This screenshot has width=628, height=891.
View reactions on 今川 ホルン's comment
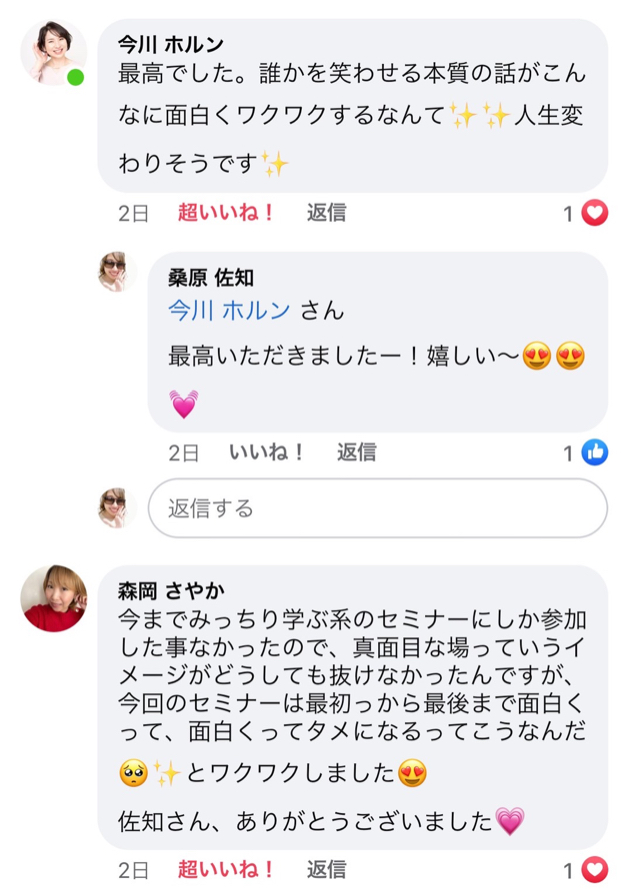pyautogui.click(x=586, y=213)
